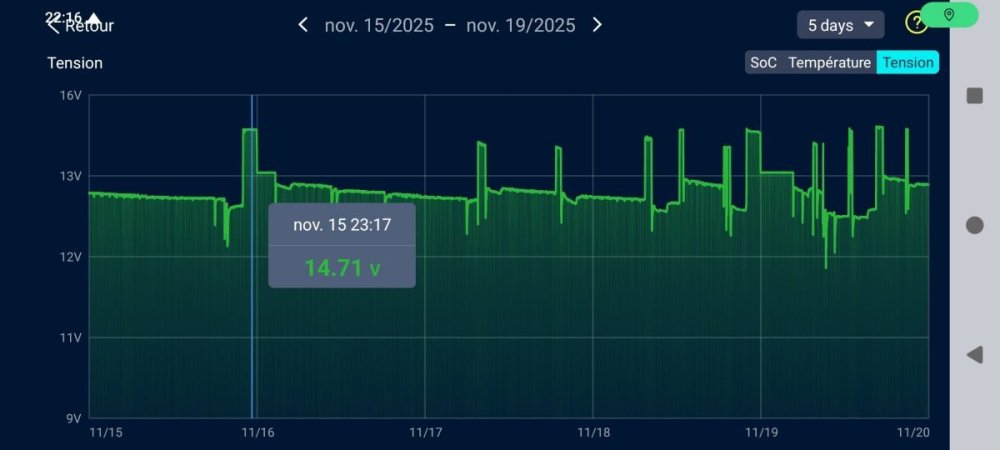Tap the system home circle button

pos(975,225)
